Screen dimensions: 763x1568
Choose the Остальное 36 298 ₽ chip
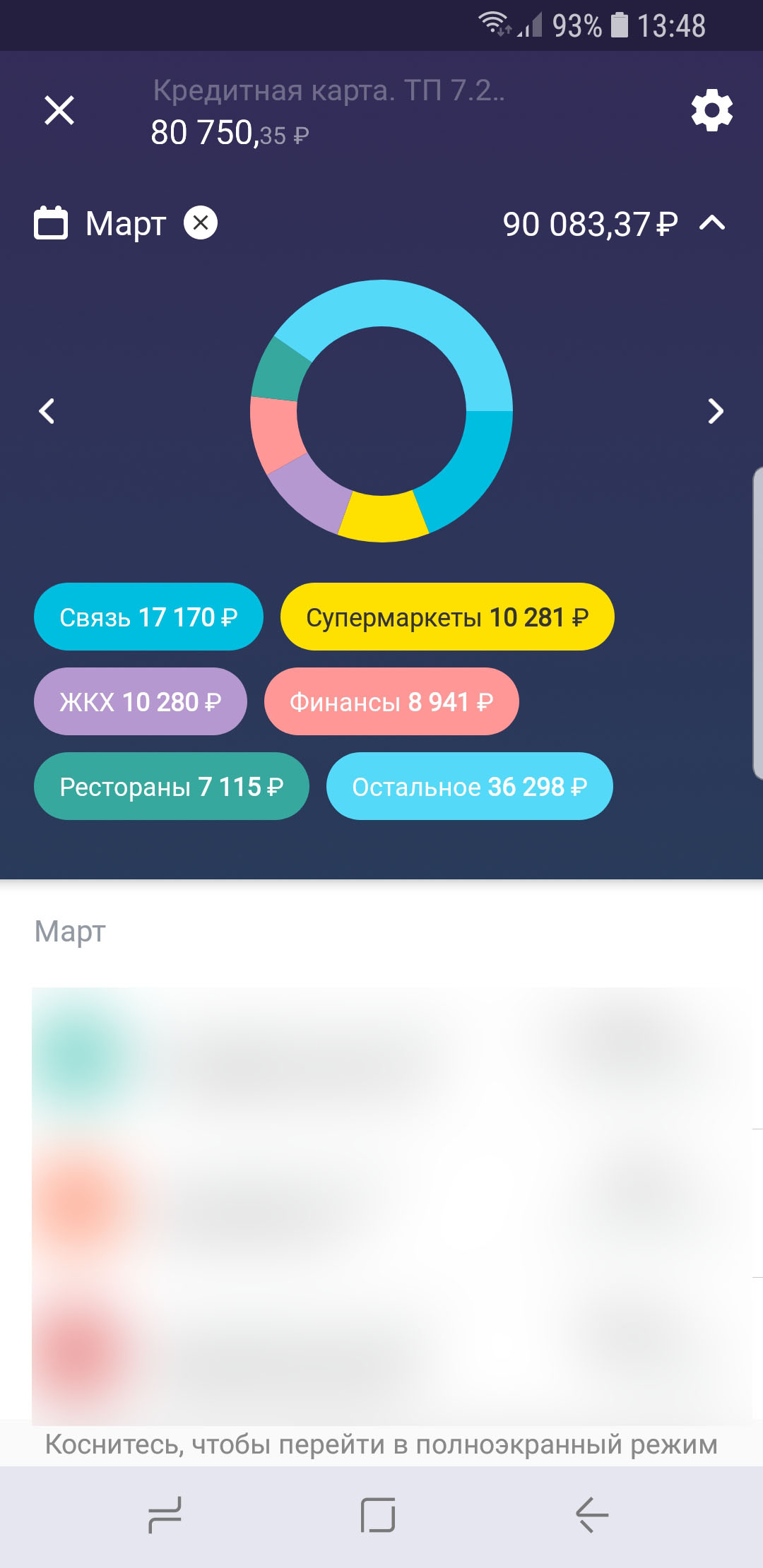pyautogui.click(x=470, y=786)
